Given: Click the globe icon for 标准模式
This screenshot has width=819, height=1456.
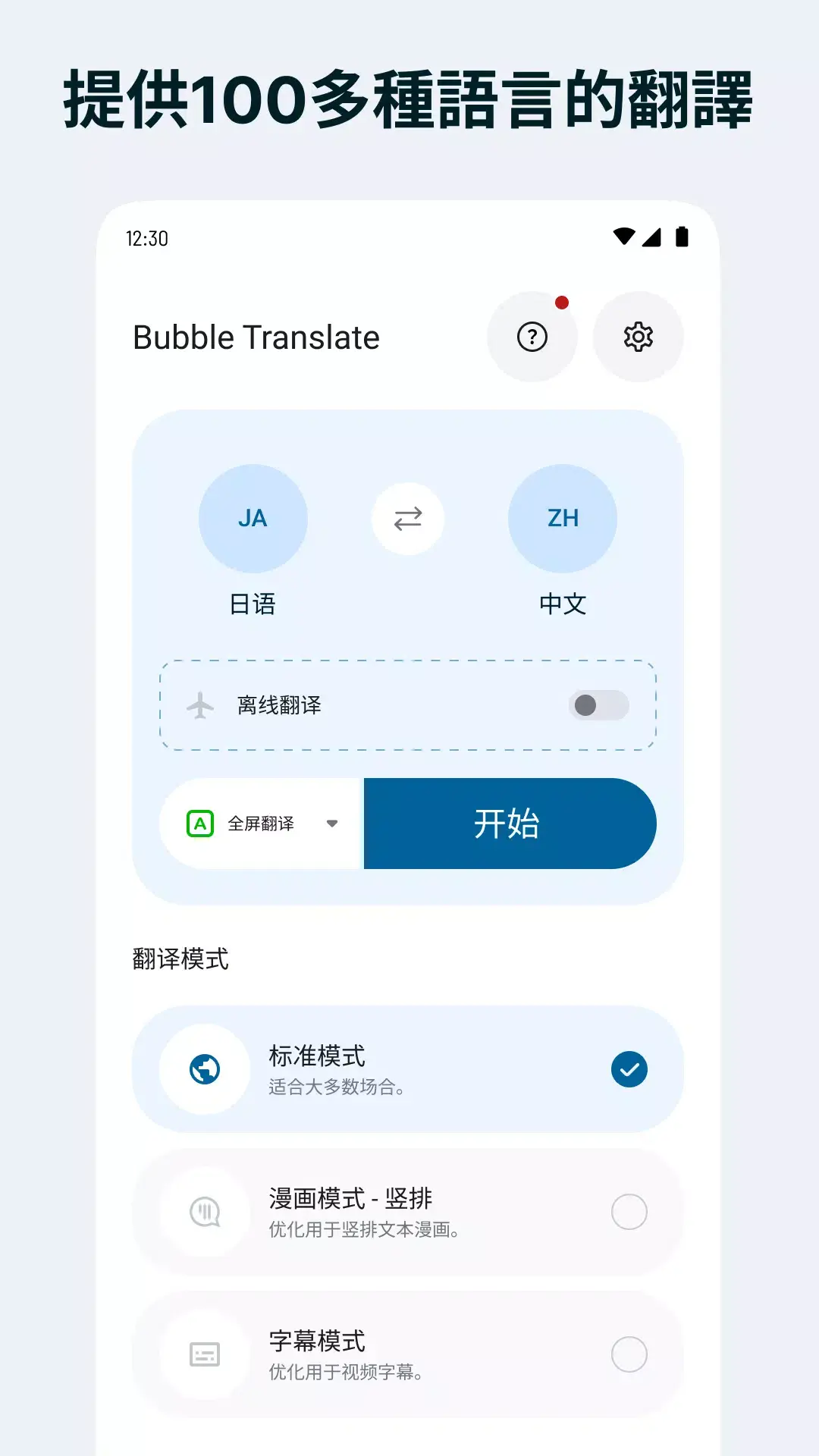Looking at the screenshot, I should pyautogui.click(x=203, y=1069).
